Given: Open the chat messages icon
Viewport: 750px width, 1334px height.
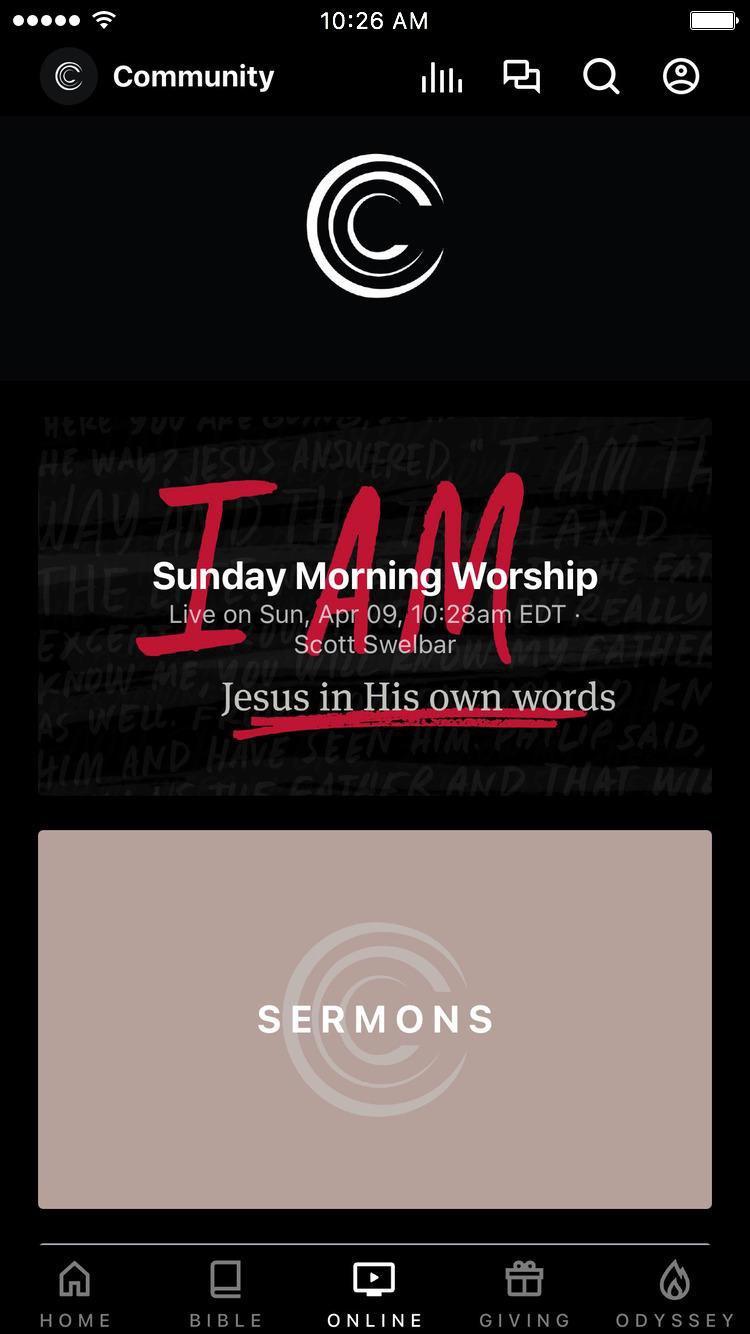Looking at the screenshot, I should pos(521,77).
